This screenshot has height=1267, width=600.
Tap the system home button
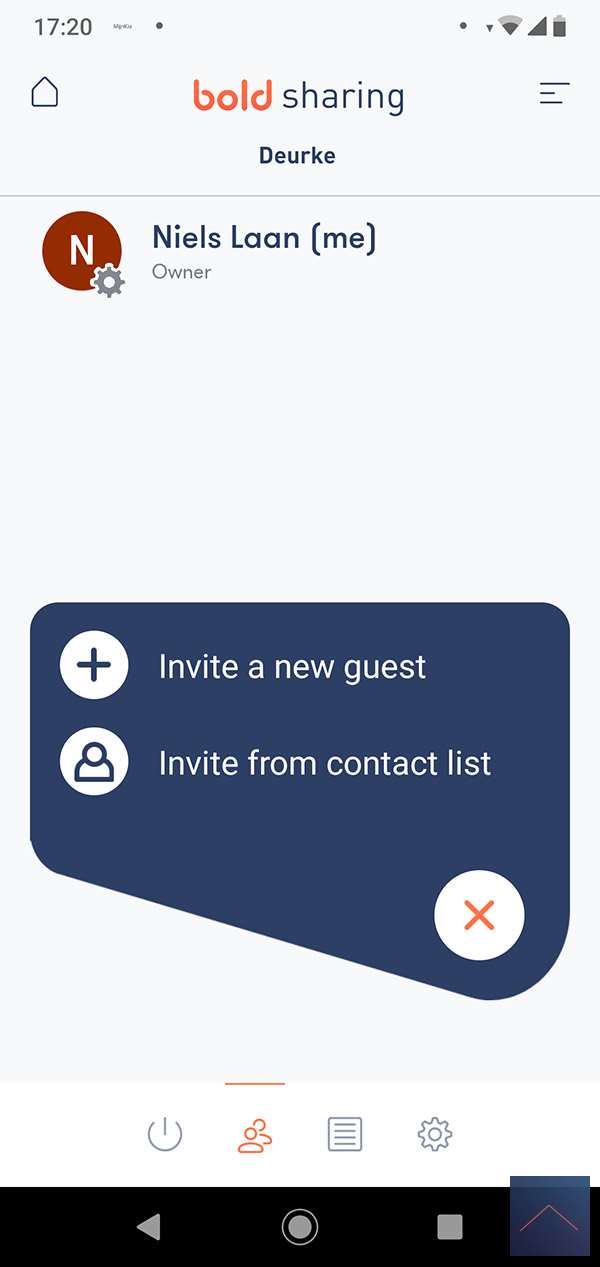[300, 1227]
